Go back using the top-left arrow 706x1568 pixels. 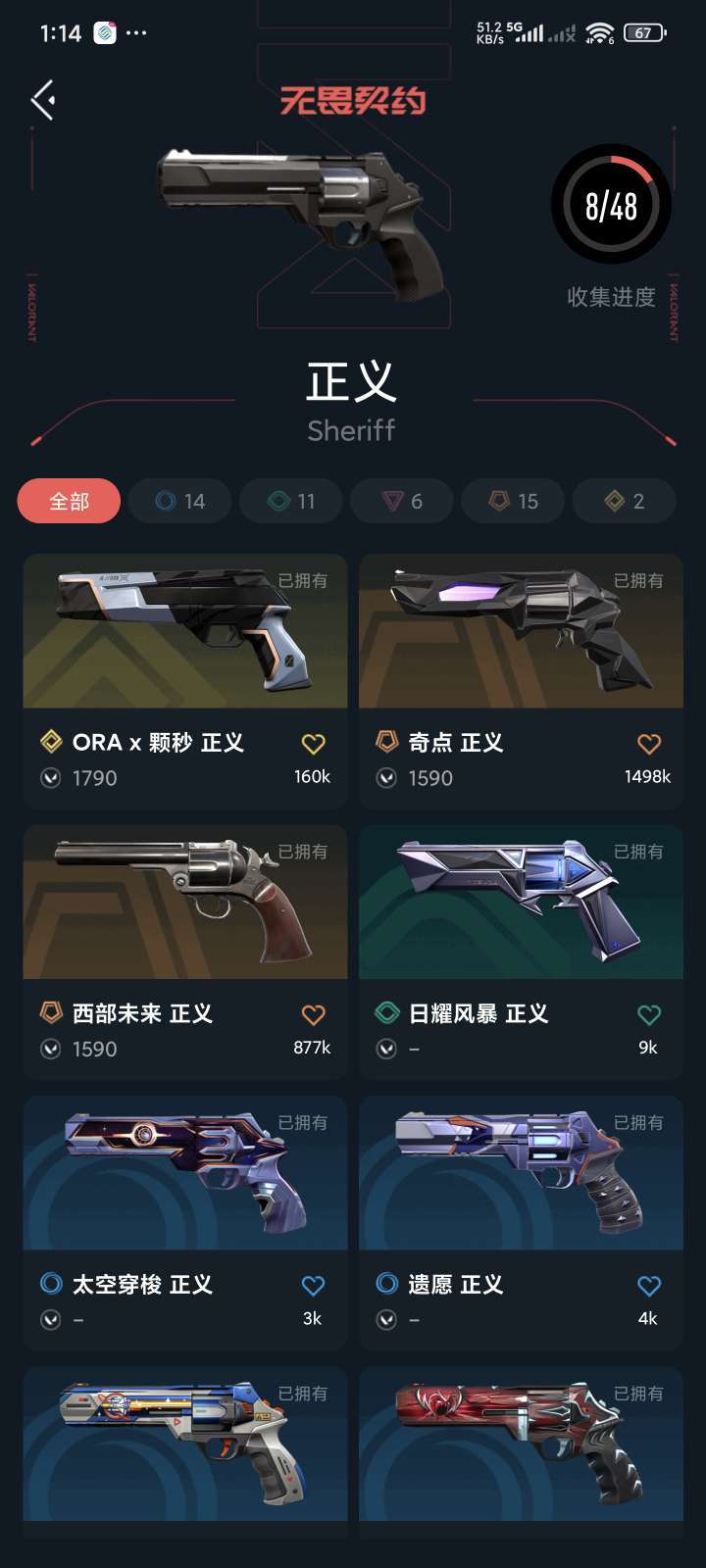[43, 100]
